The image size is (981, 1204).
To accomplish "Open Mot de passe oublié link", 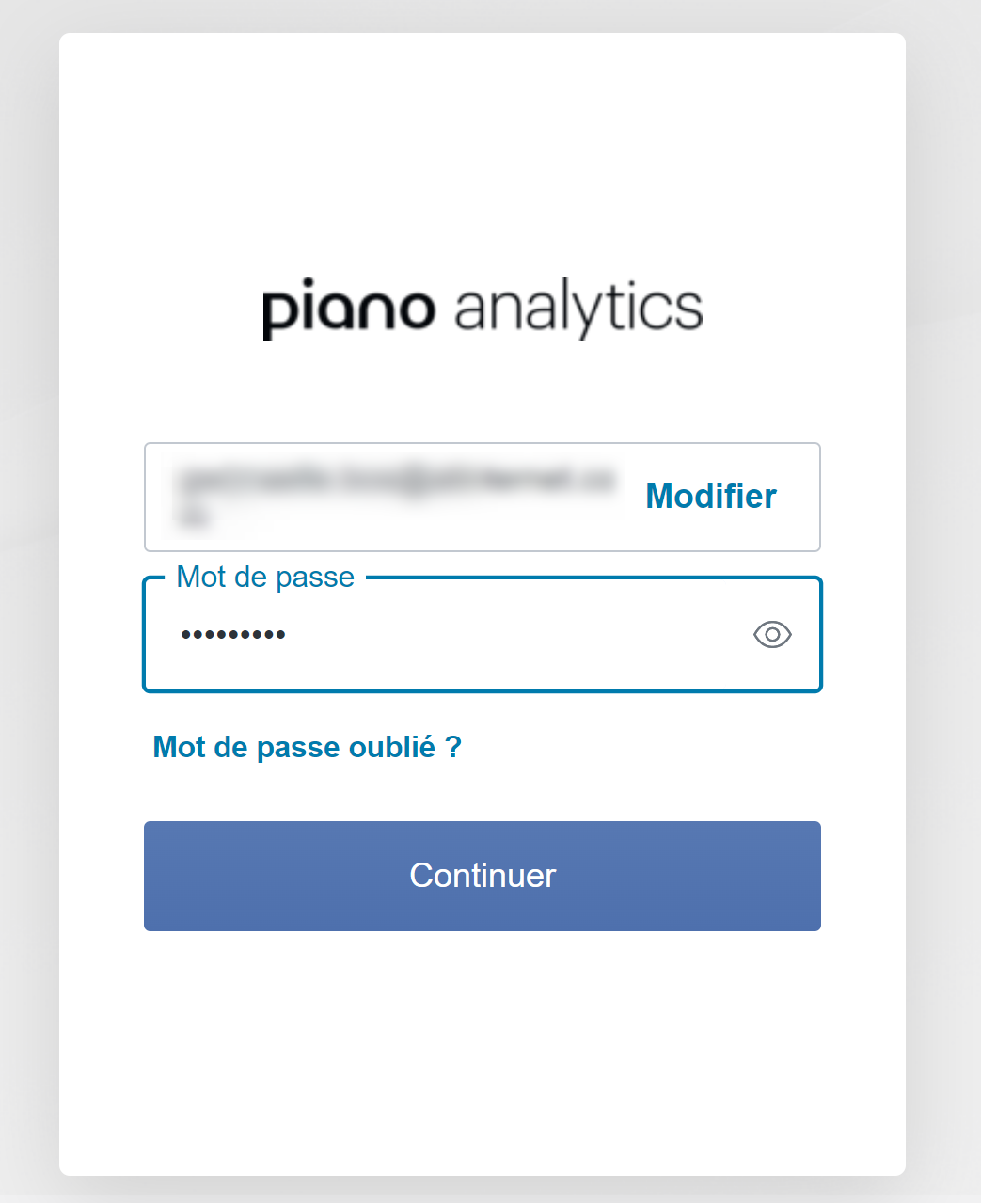I will (x=307, y=747).
